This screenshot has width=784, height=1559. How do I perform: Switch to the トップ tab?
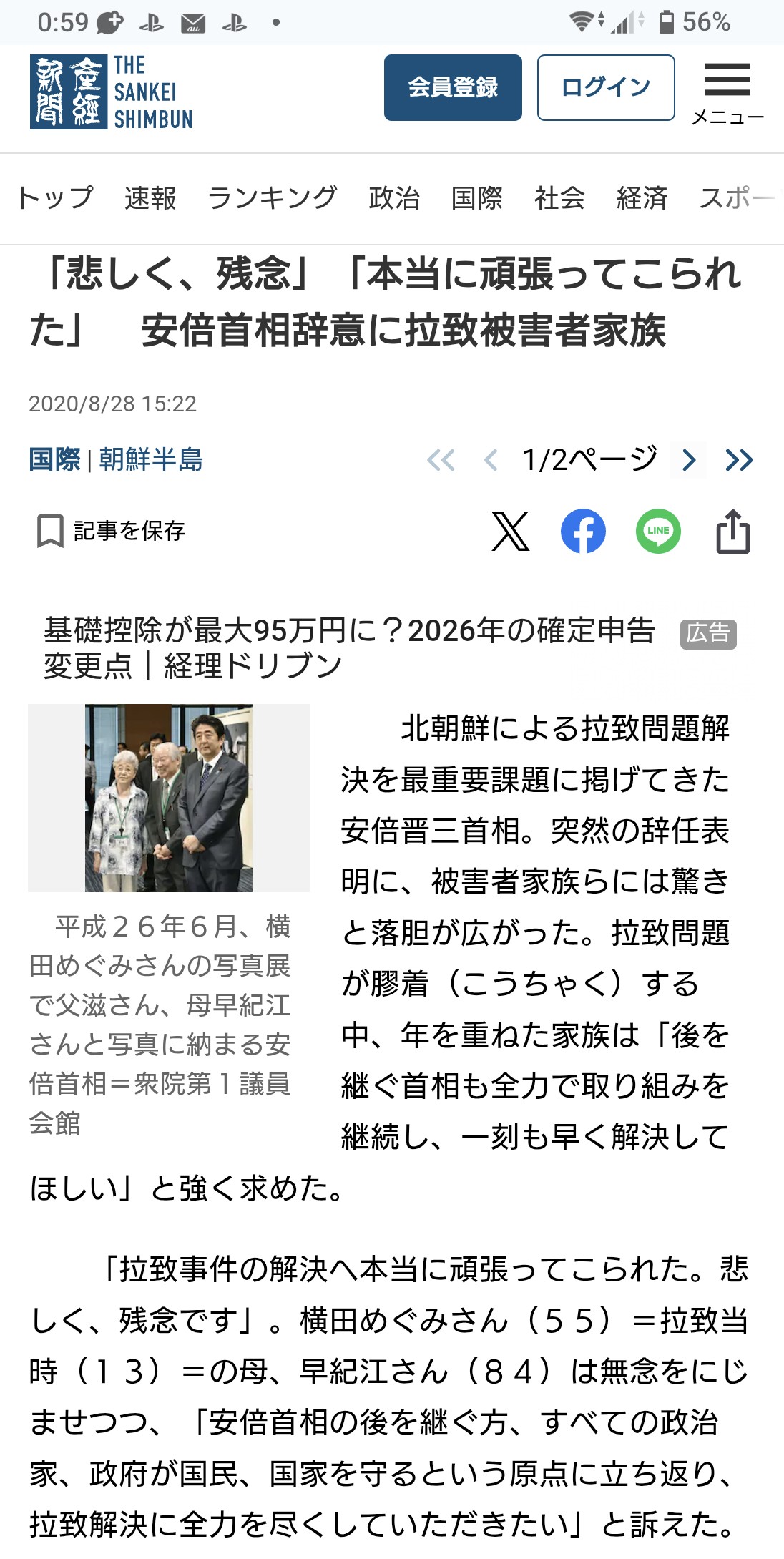(56, 198)
